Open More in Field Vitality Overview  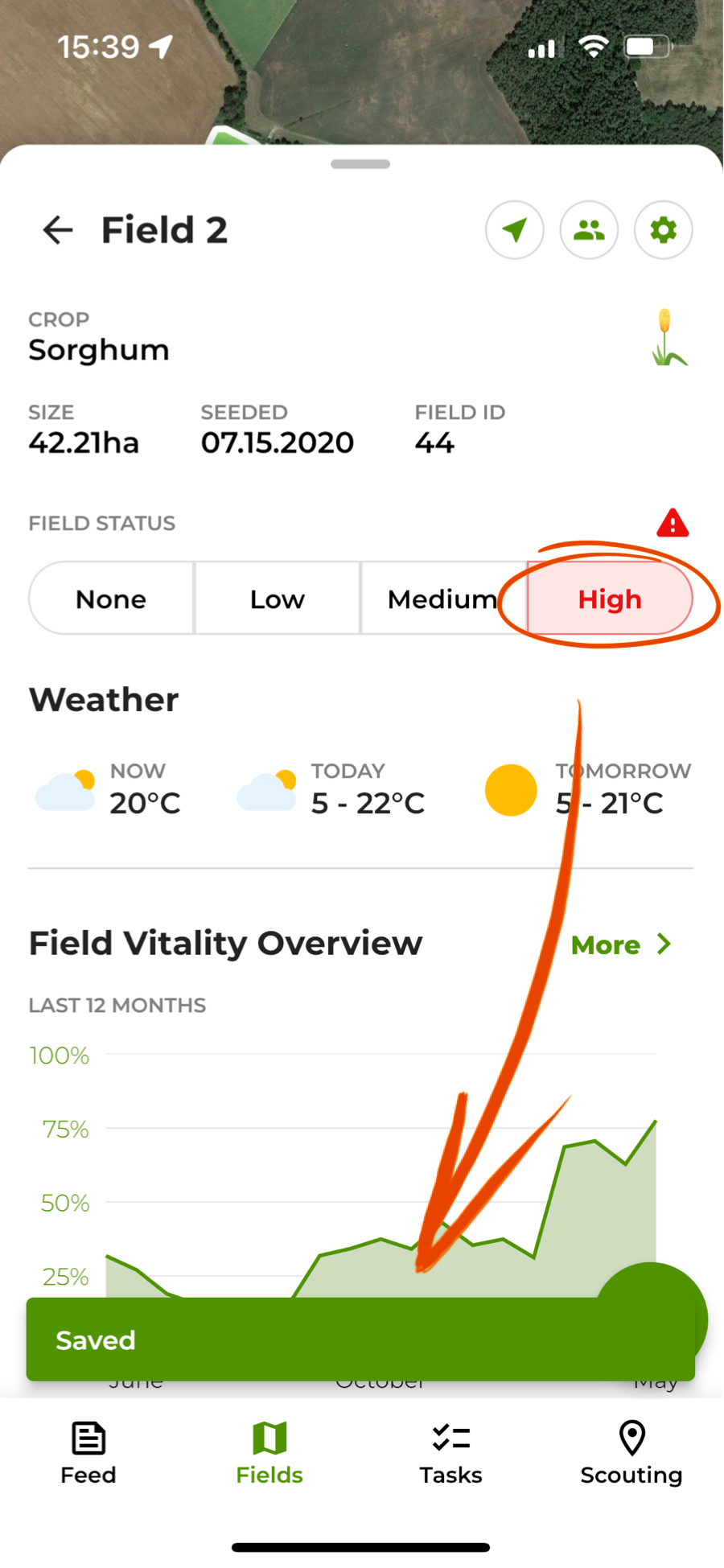(620, 945)
